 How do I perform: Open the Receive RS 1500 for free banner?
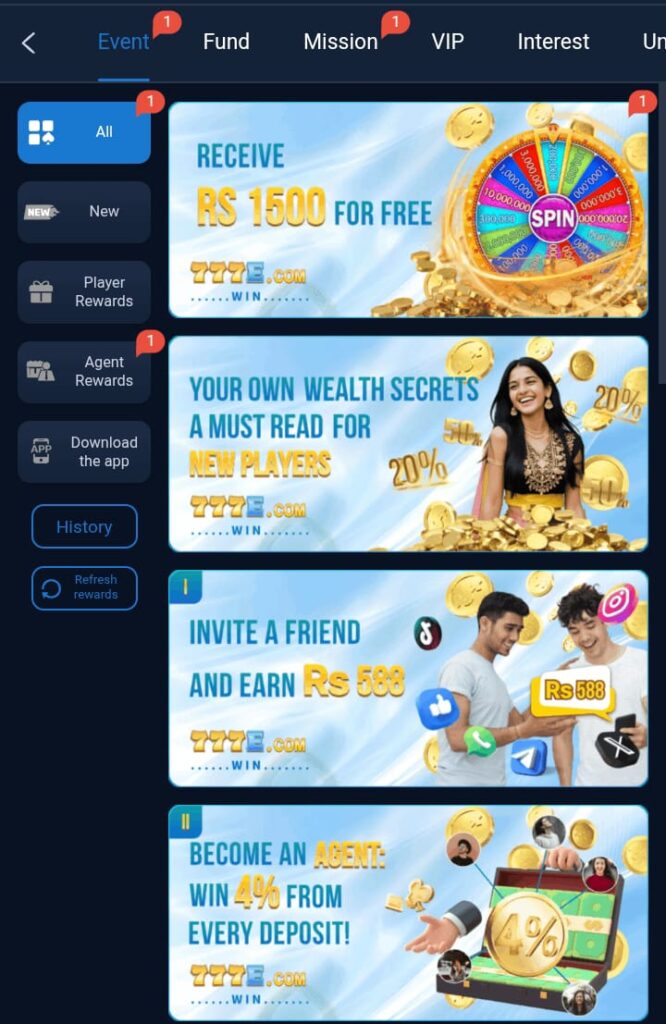(408, 210)
